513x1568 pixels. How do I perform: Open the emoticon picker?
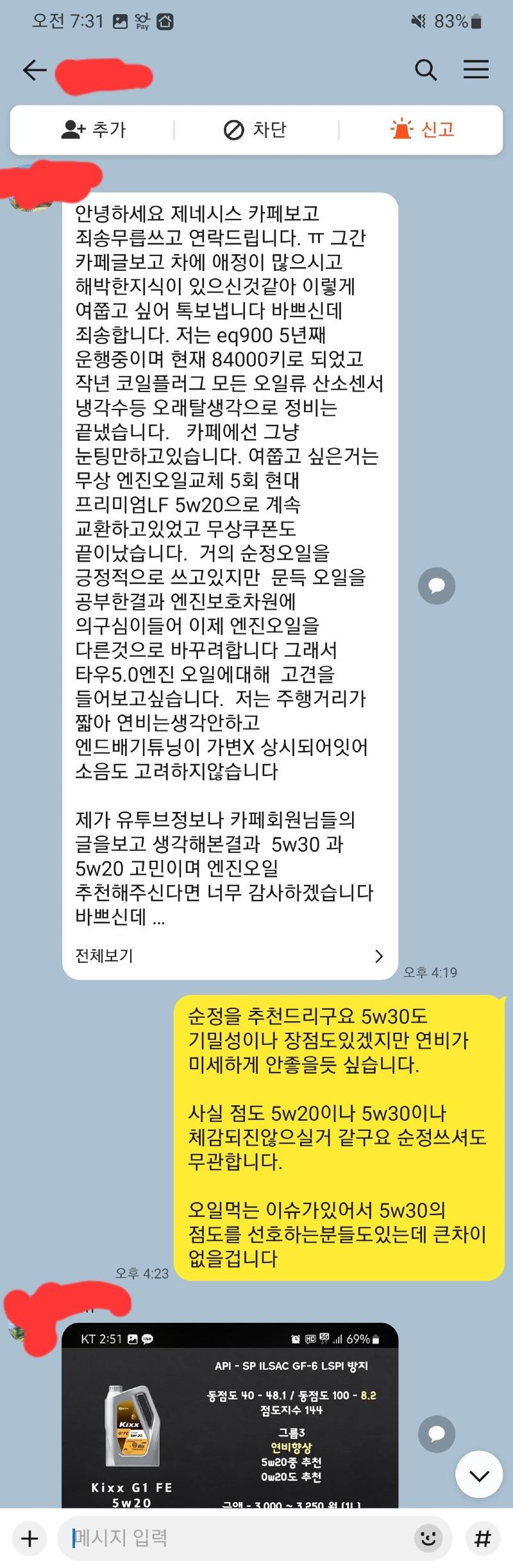point(428,1538)
